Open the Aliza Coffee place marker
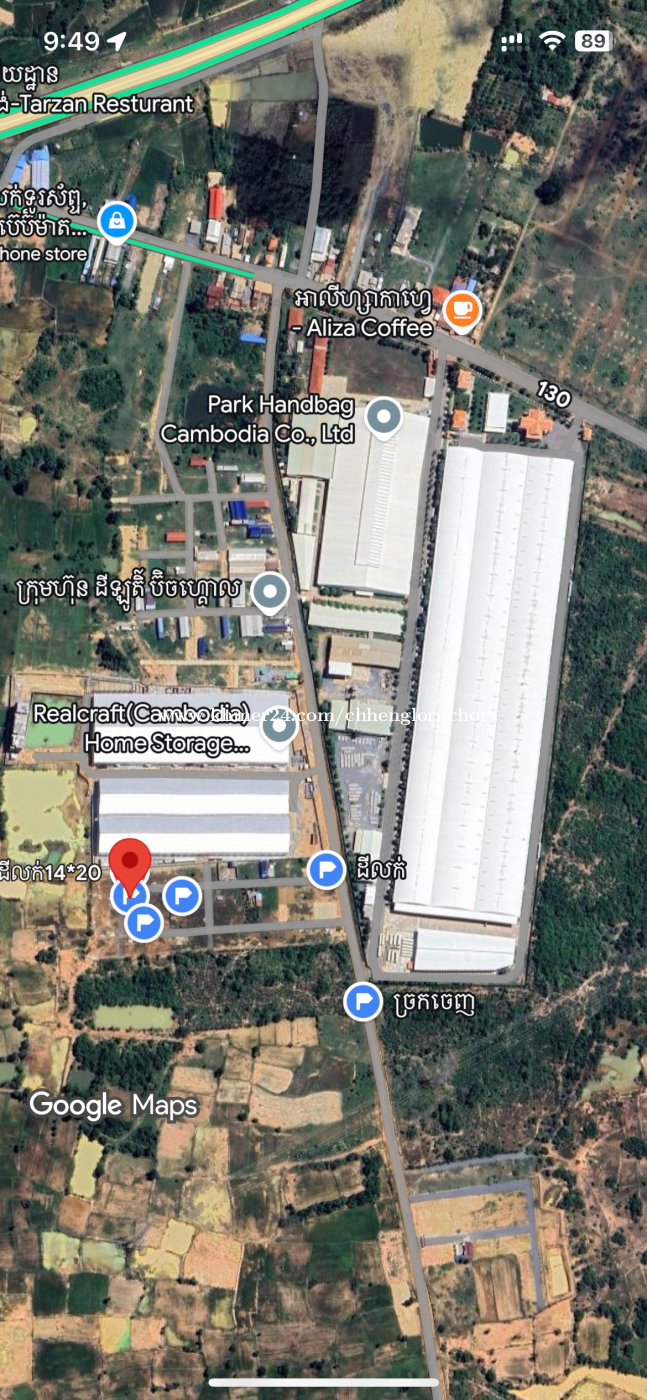This screenshot has width=647, height=1400. click(461, 310)
